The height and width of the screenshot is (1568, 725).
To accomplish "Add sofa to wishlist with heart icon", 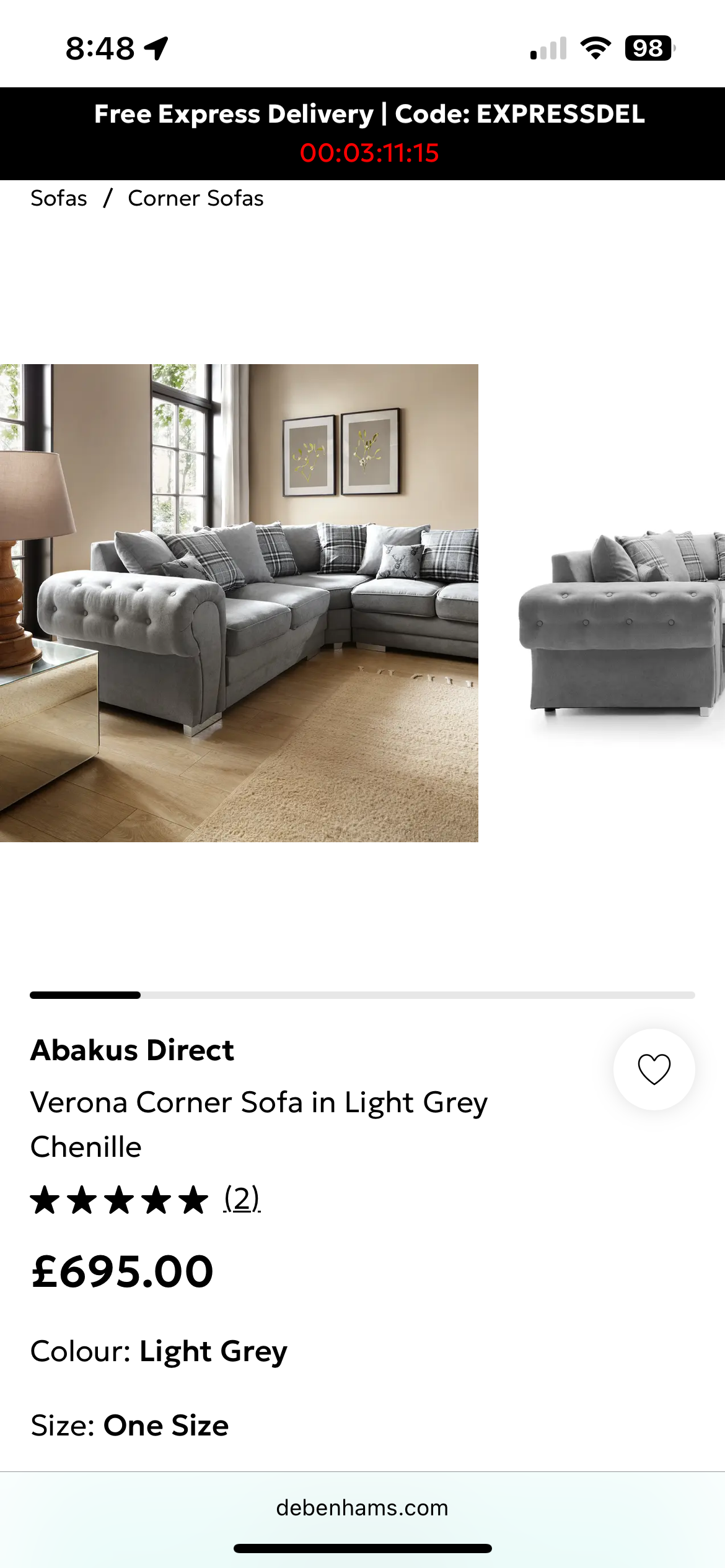I will coord(654,1069).
